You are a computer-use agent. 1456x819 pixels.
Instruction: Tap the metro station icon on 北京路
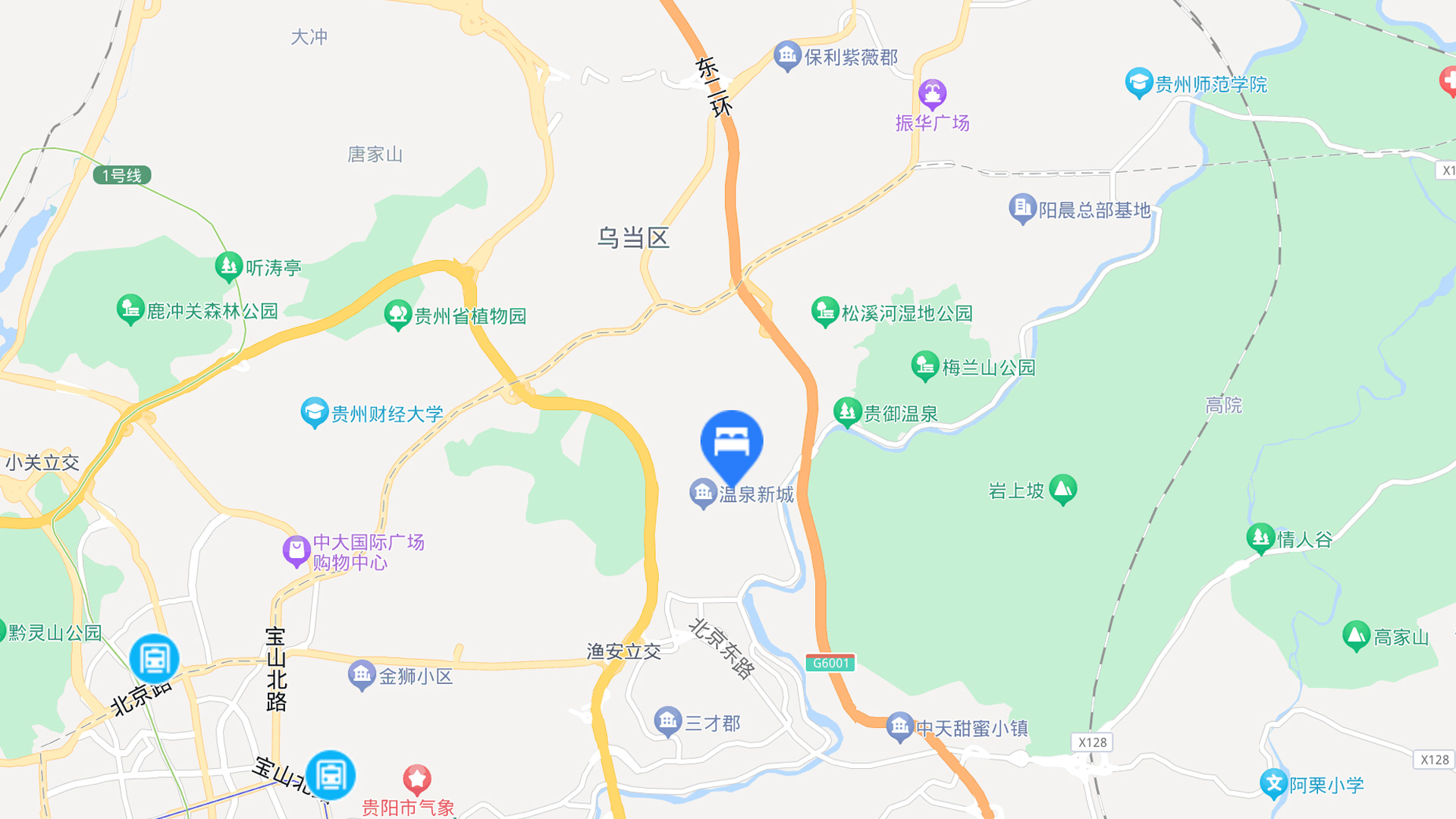coord(155,658)
